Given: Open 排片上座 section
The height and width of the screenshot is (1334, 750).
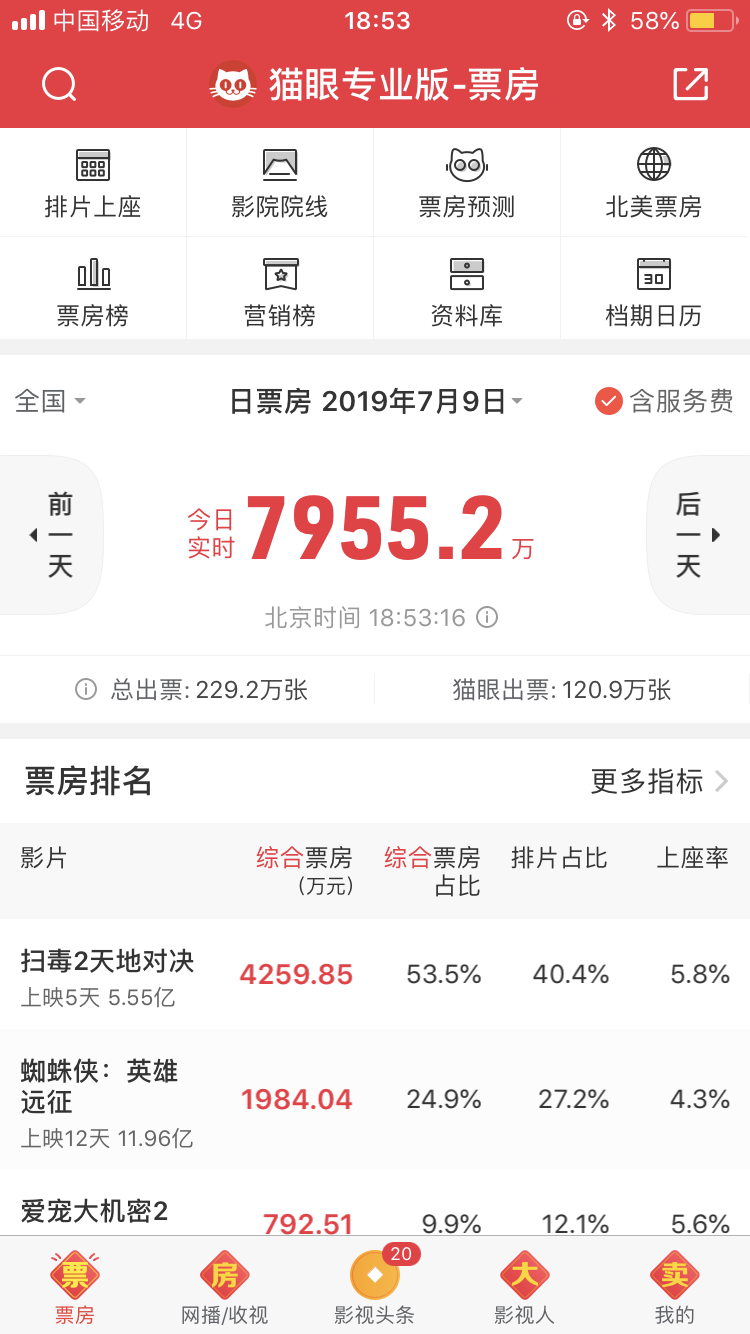Looking at the screenshot, I should pyautogui.click(x=93, y=183).
